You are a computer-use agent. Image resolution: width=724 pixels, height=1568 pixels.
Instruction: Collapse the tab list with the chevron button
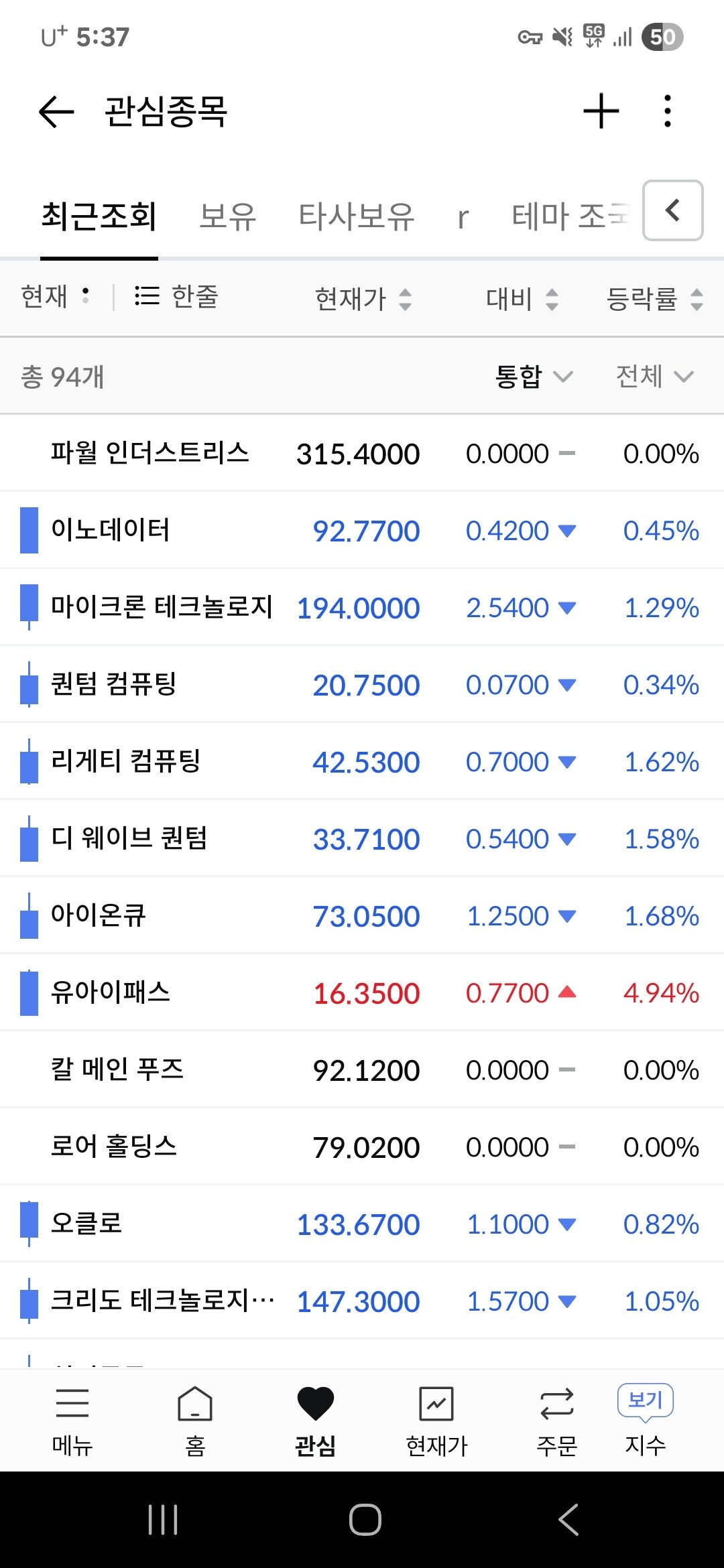(x=673, y=210)
